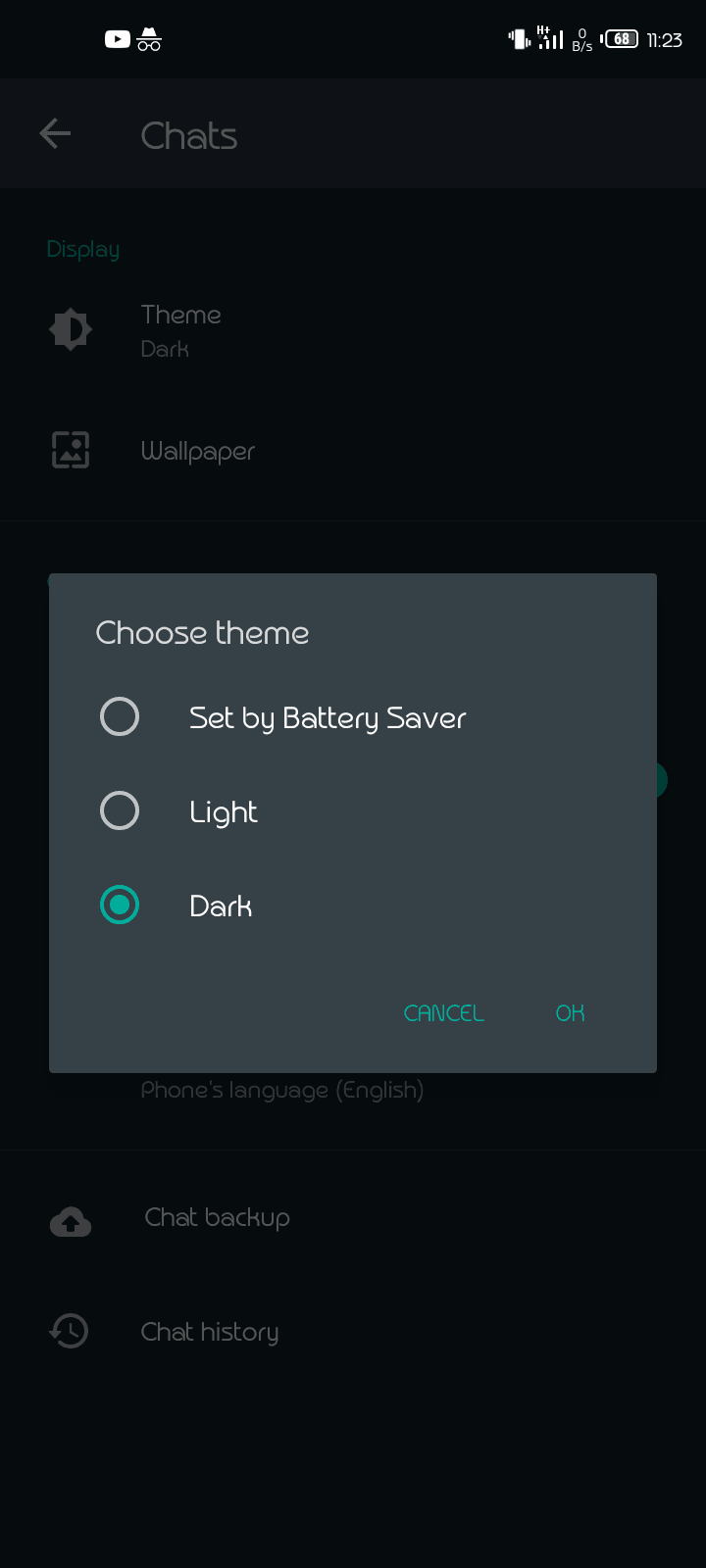706x1568 pixels.
Task: Choose the Light theme
Action: [x=120, y=810]
